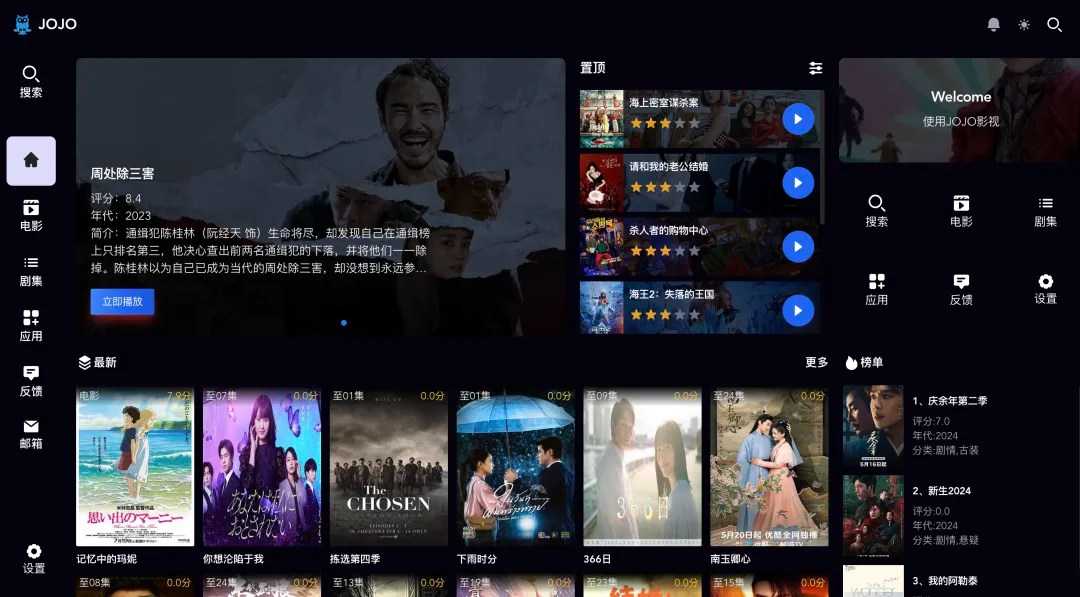
Task: Open the 下雨时分 poster
Action: click(515, 467)
